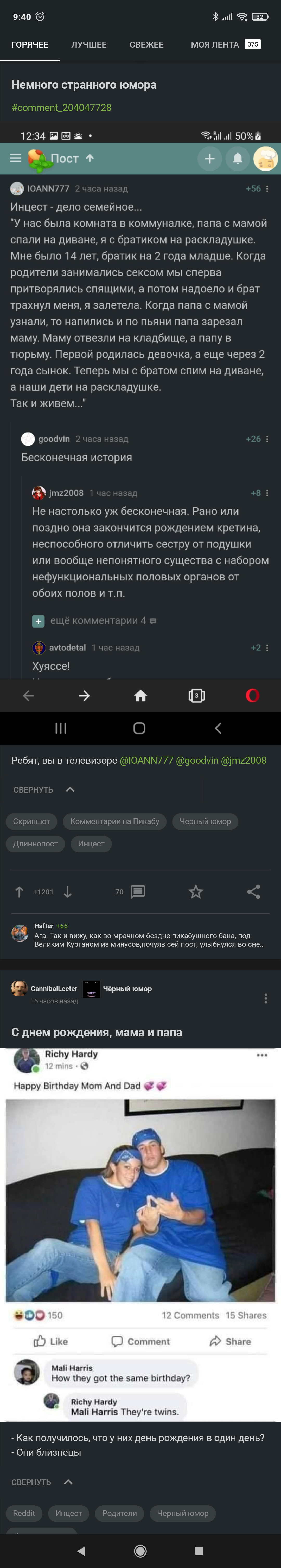The width and height of the screenshot is (281, 1568).
Task: Open the МОЯ ЛЕНТА tab
Action: [215, 44]
